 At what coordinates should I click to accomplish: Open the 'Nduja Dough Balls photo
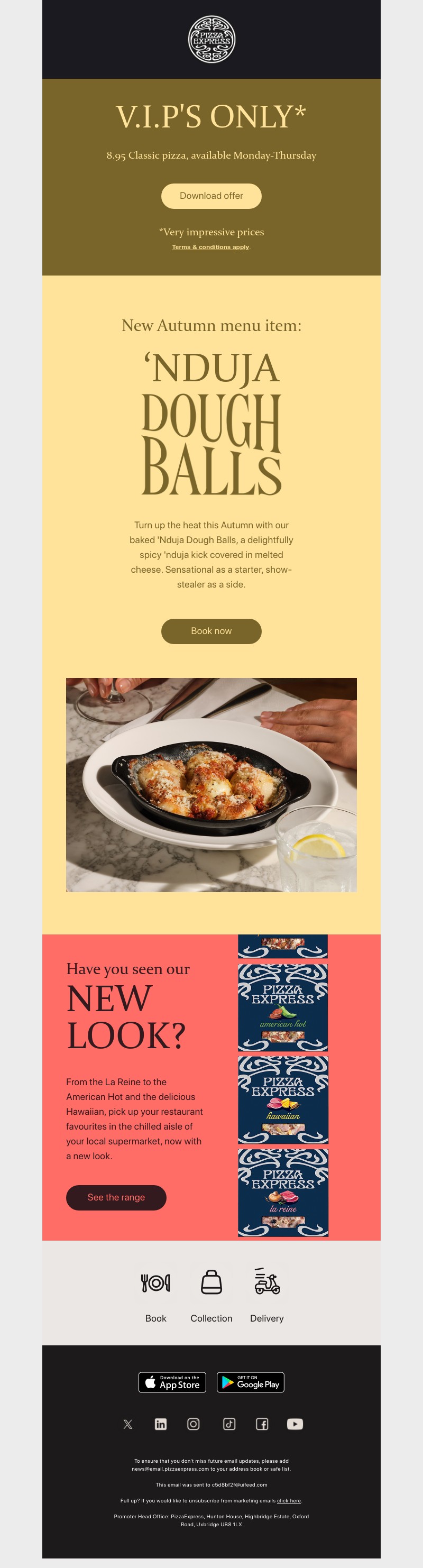pos(211,785)
